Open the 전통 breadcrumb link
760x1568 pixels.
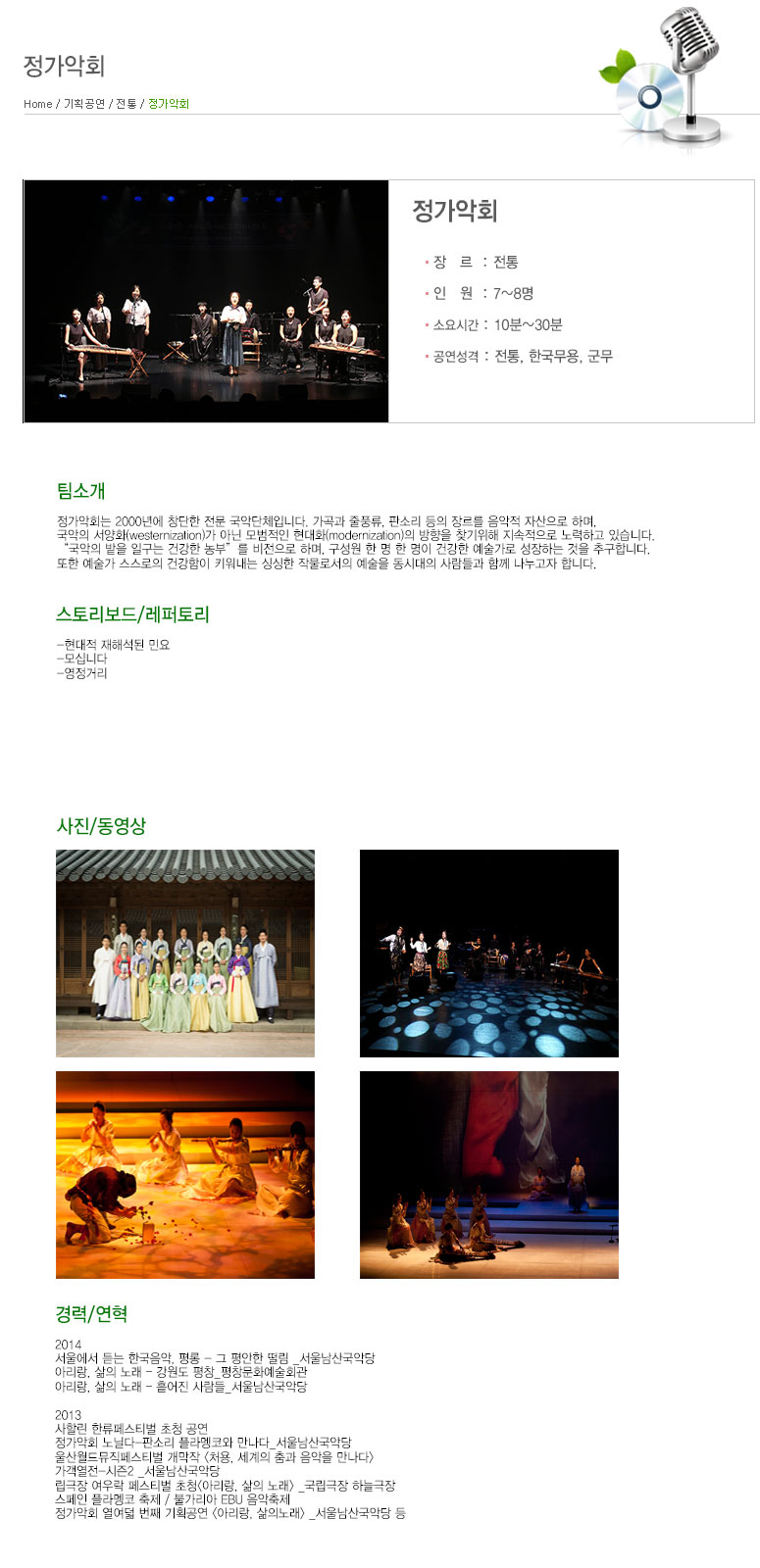pyautogui.click(x=127, y=104)
